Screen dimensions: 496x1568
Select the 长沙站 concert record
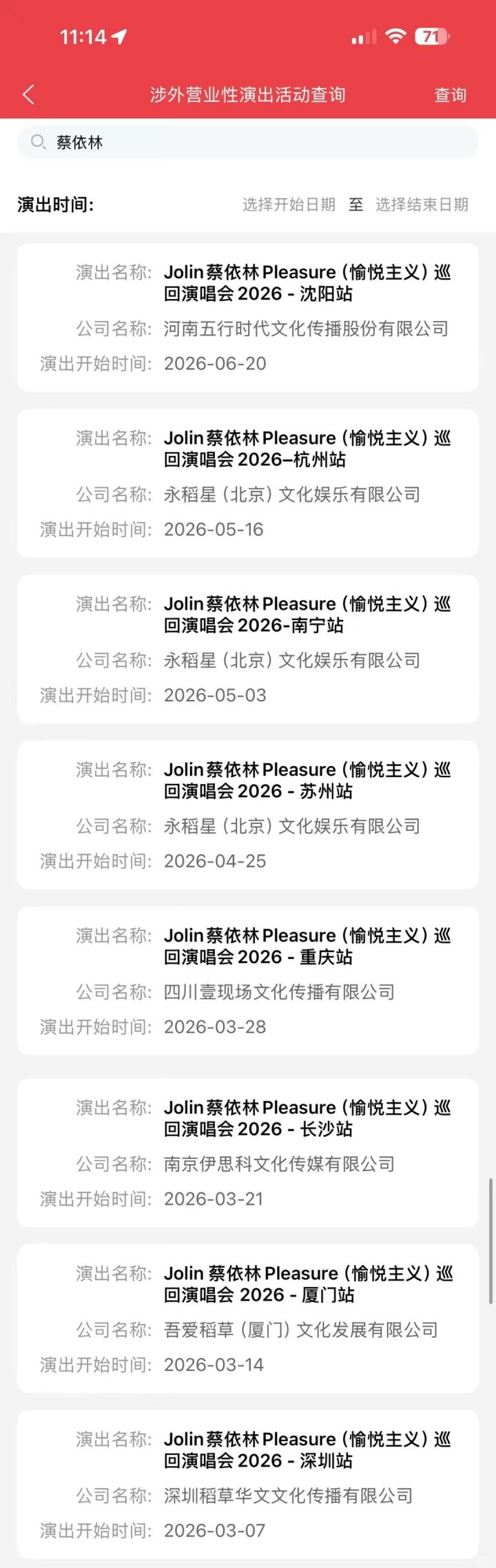coord(248,1153)
